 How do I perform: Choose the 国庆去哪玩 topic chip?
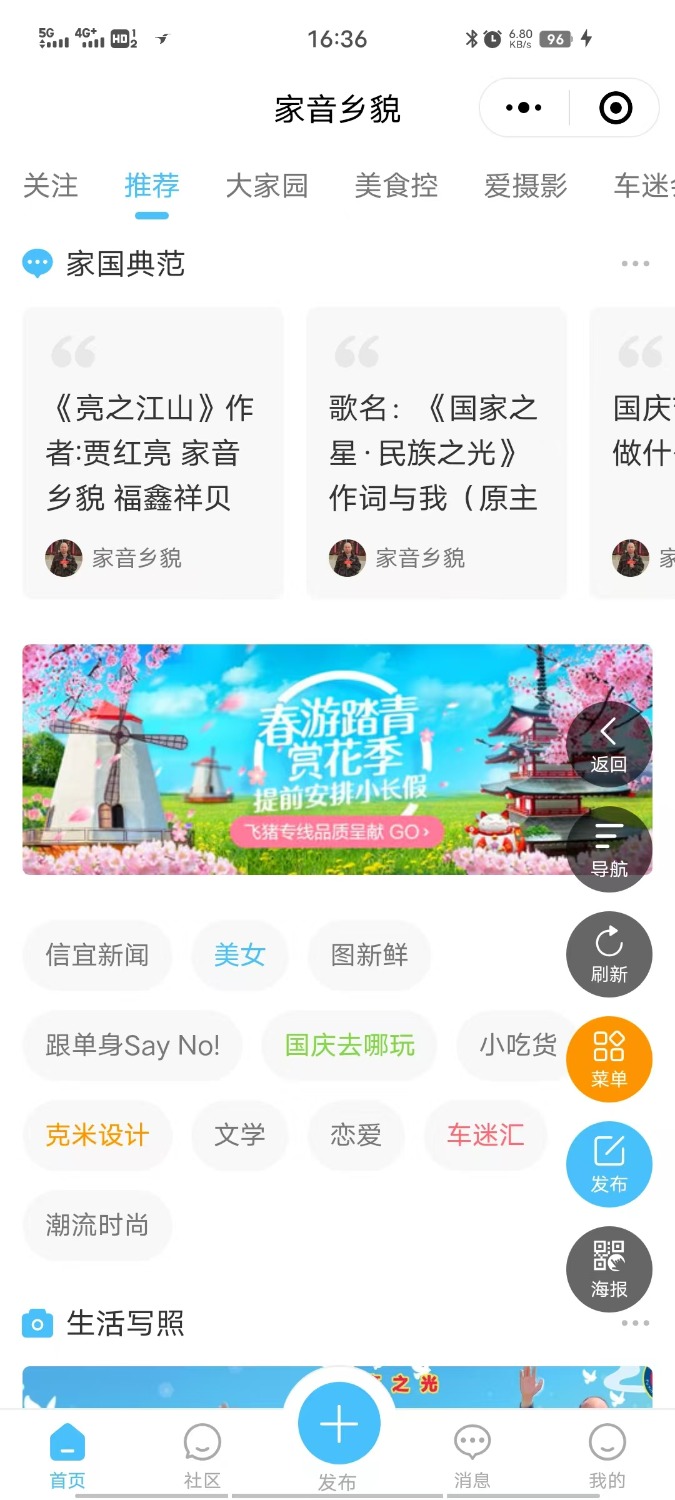click(349, 1046)
